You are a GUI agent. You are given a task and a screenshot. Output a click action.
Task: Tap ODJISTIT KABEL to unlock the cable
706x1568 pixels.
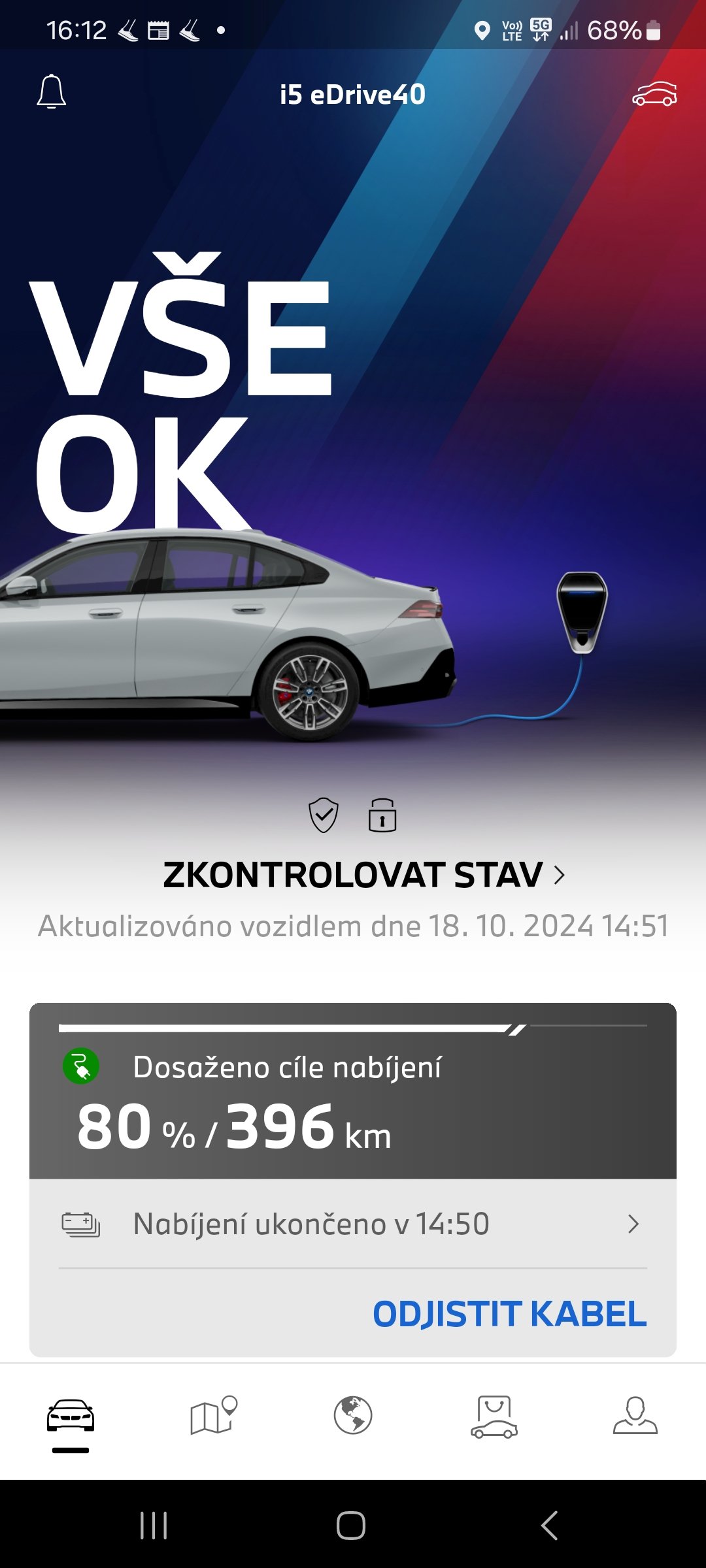coord(509,1314)
